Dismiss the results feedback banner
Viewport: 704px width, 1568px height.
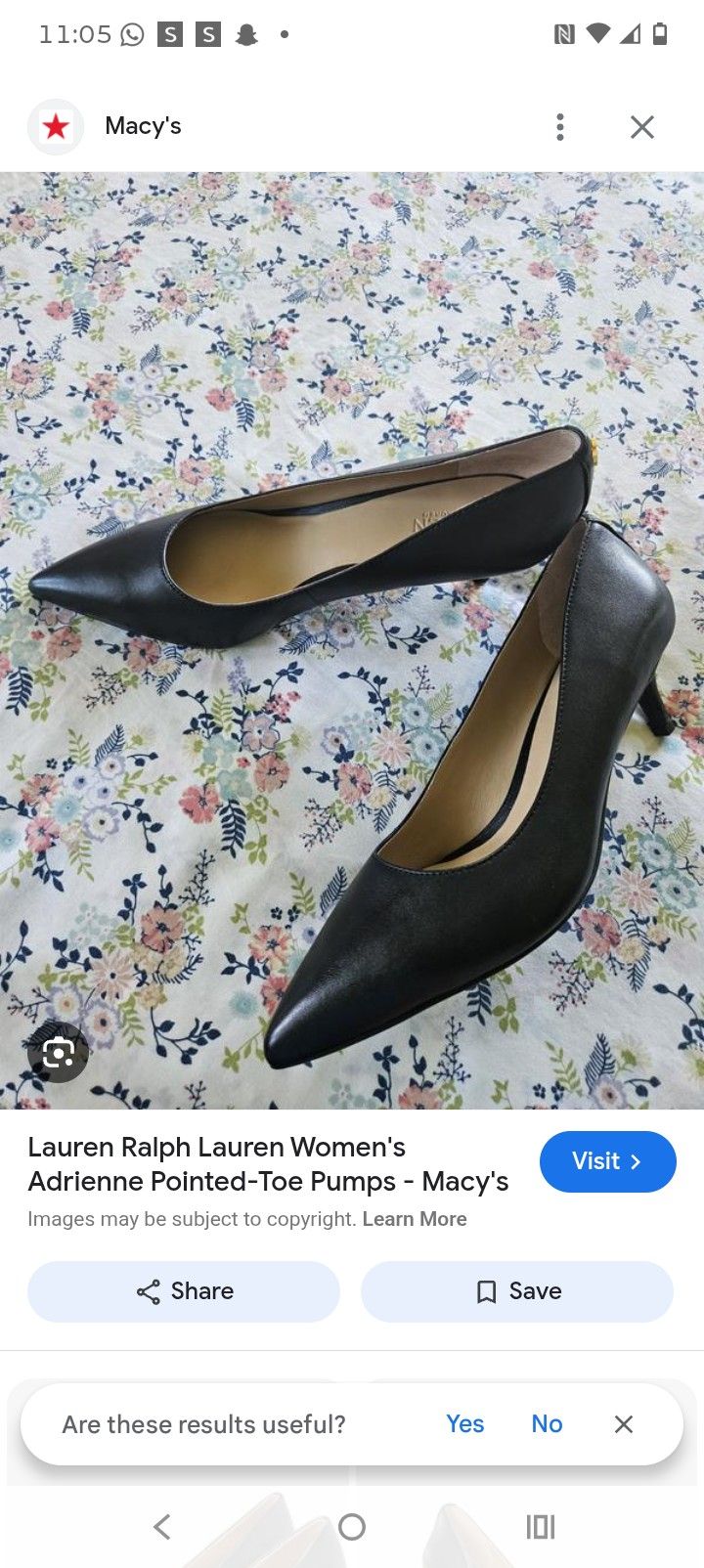(624, 1424)
